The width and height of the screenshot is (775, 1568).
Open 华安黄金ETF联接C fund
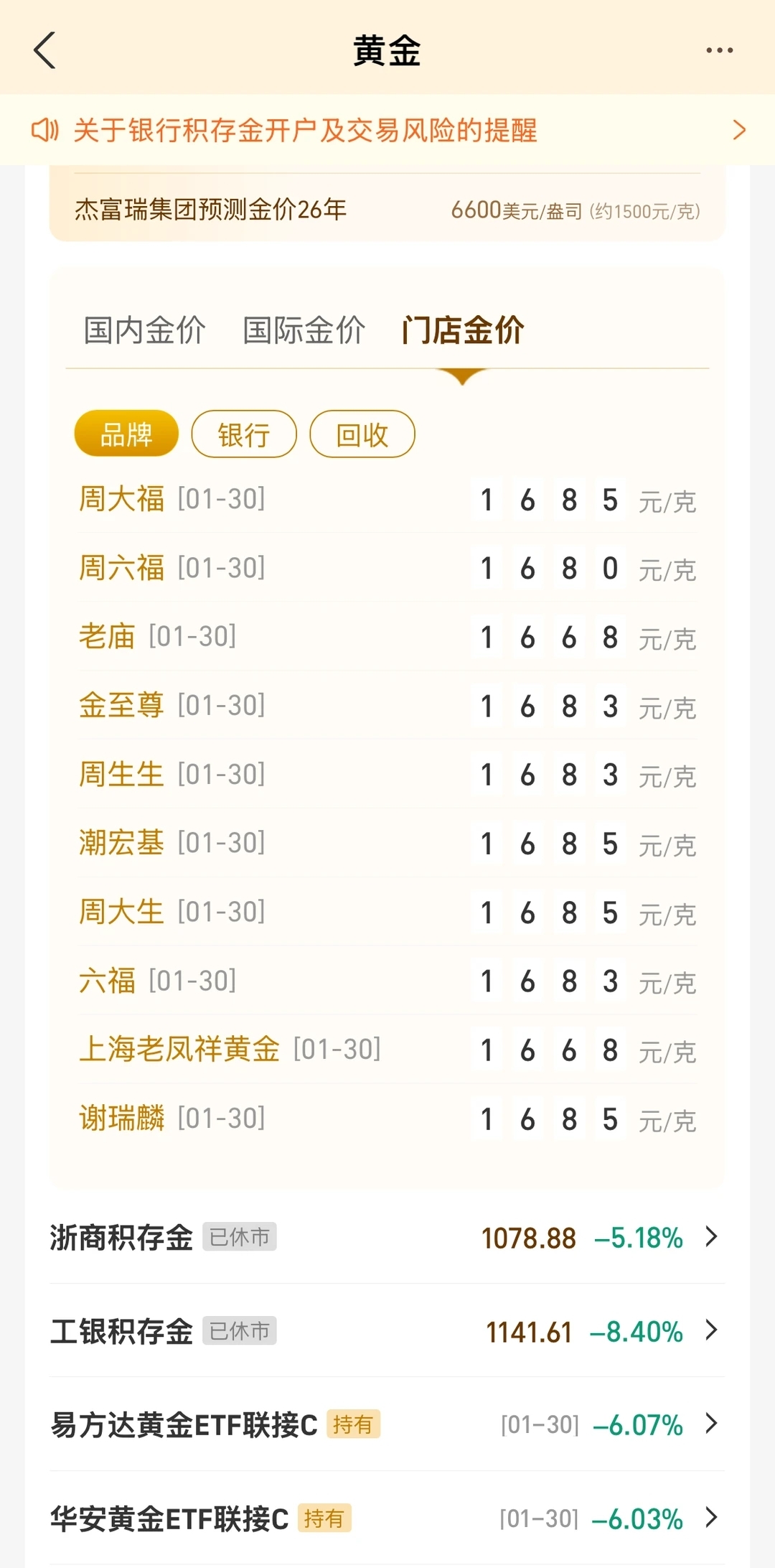pyautogui.click(x=387, y=1518)
